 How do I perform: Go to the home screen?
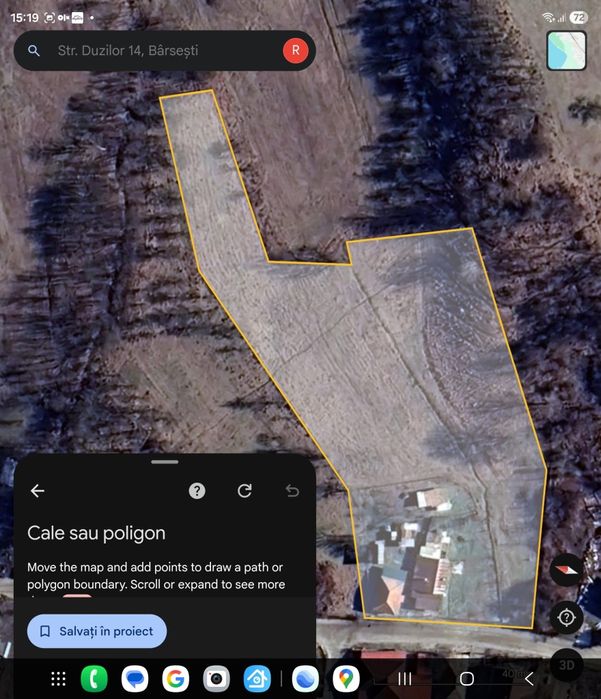[x=466, y=679]
